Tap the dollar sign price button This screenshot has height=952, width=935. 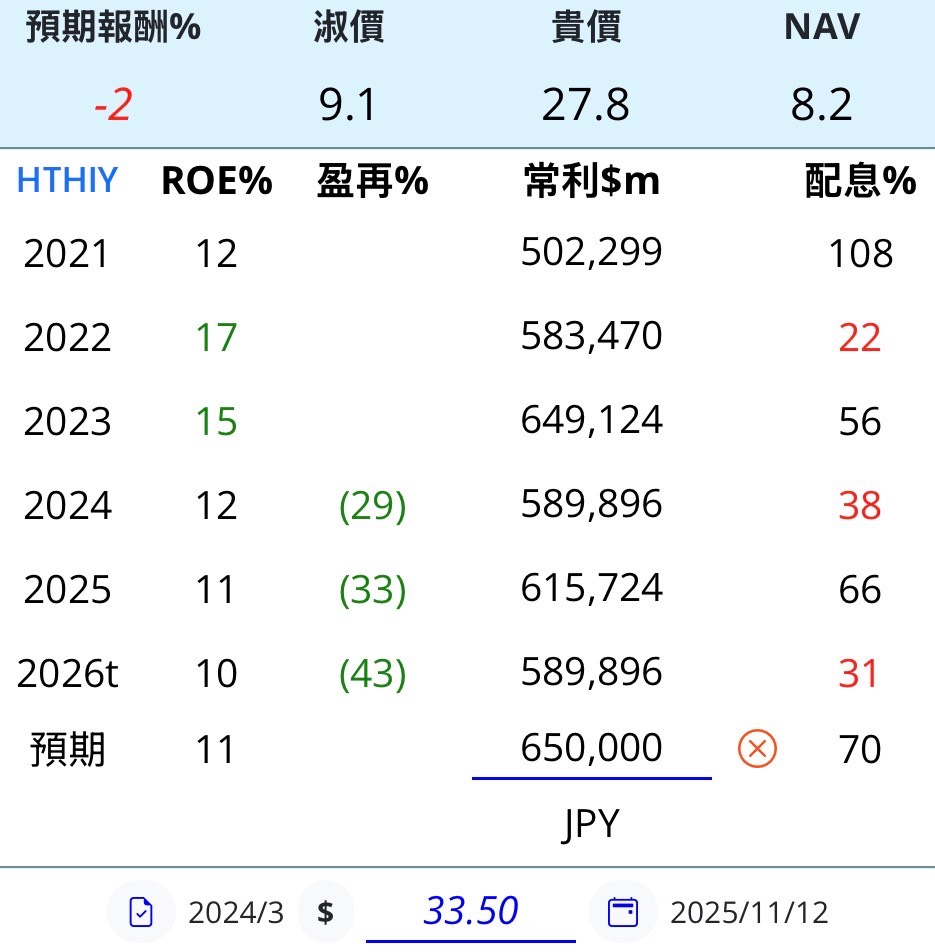click(x=325, y=912)
